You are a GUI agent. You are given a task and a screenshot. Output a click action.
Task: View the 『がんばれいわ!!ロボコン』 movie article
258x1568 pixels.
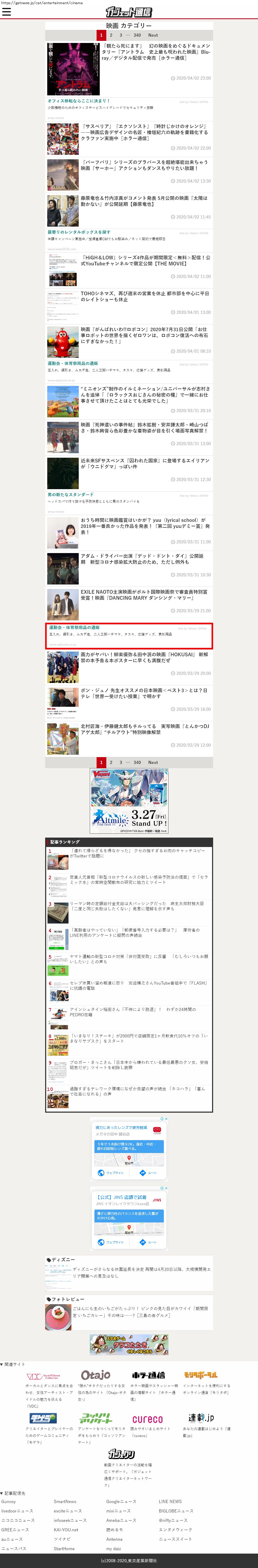145,335
